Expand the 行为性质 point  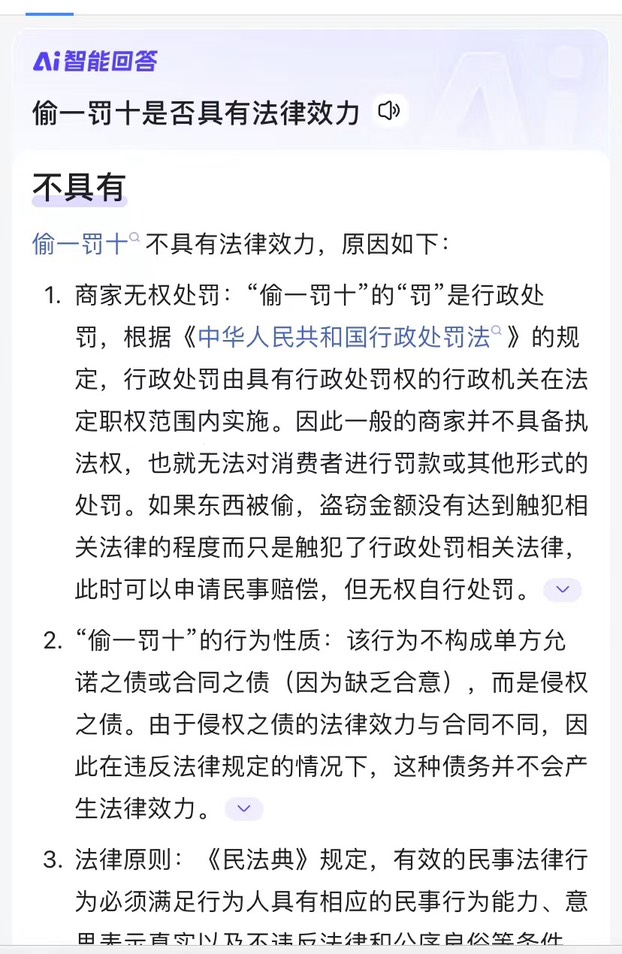(244, 808)
